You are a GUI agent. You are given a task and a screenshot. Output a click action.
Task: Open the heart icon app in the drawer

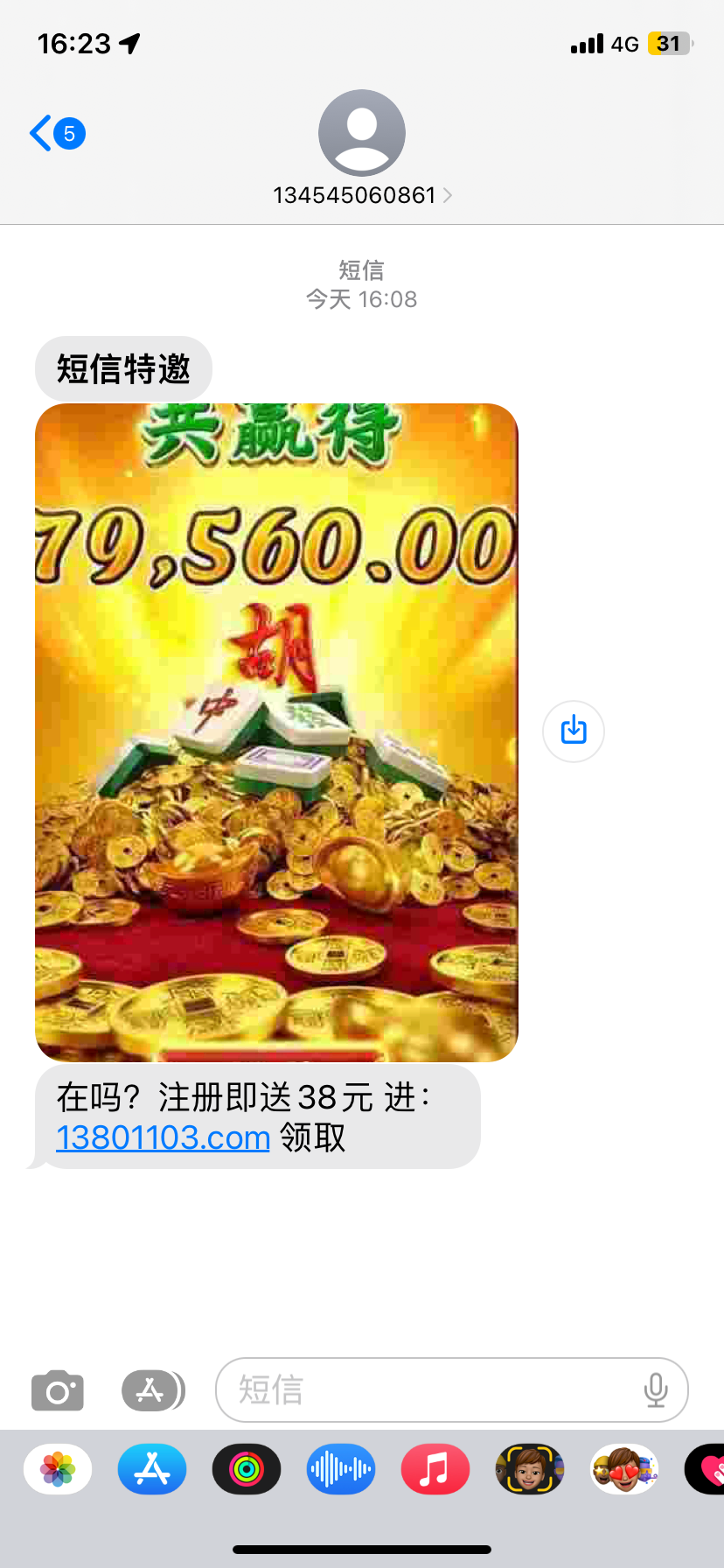[x=708, y=1469]
